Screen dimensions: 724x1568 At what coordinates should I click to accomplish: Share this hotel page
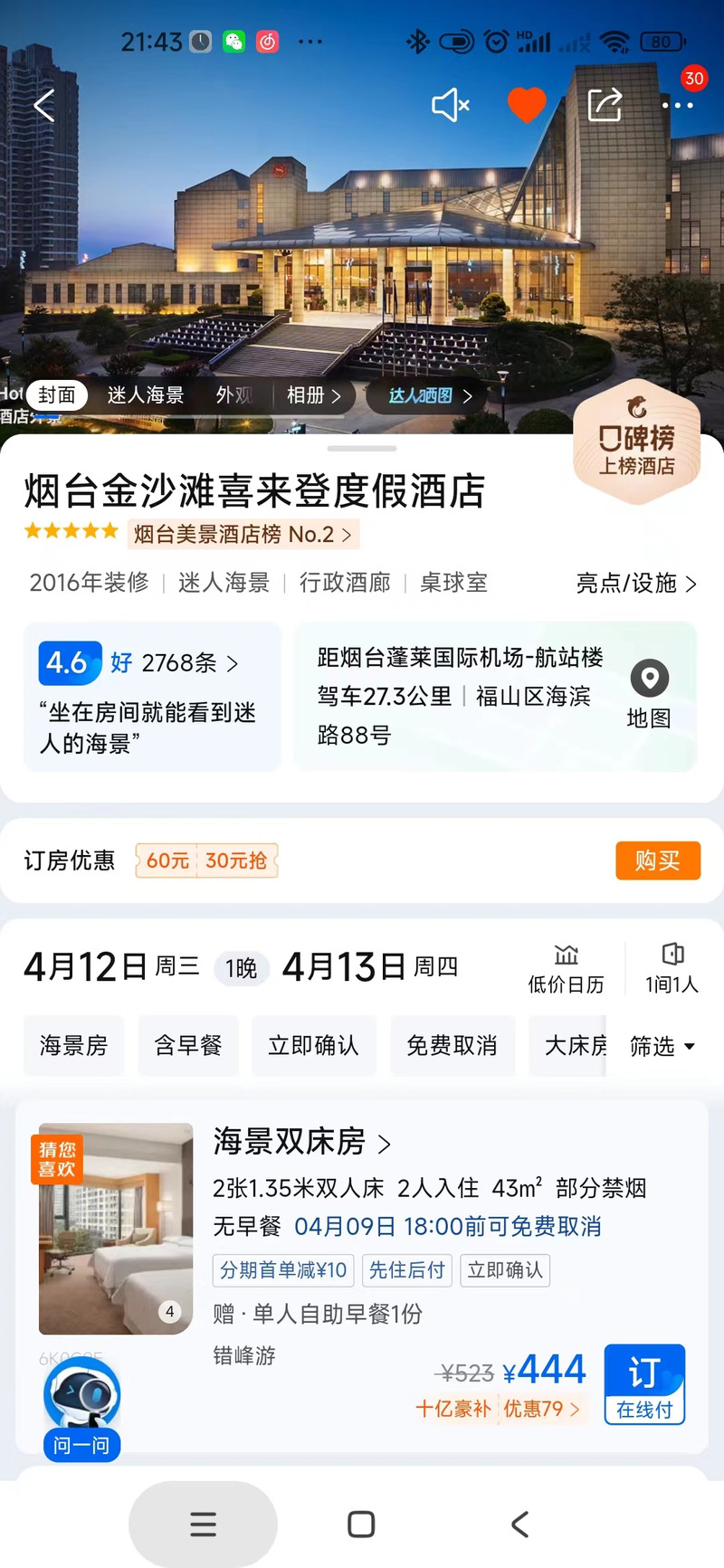click(605, 105)
